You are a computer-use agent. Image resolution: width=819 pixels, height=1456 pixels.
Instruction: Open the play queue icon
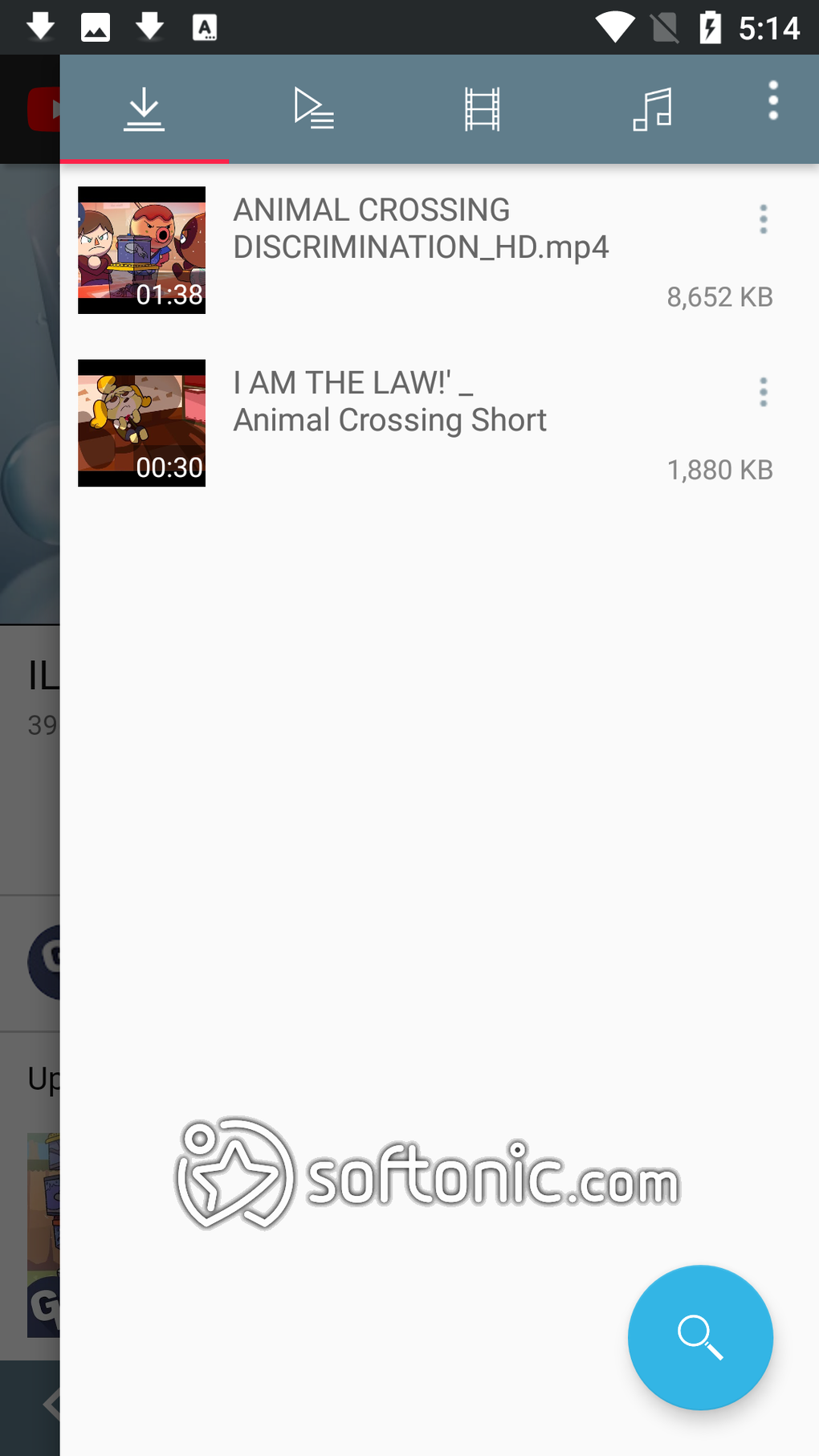[313, 109]
